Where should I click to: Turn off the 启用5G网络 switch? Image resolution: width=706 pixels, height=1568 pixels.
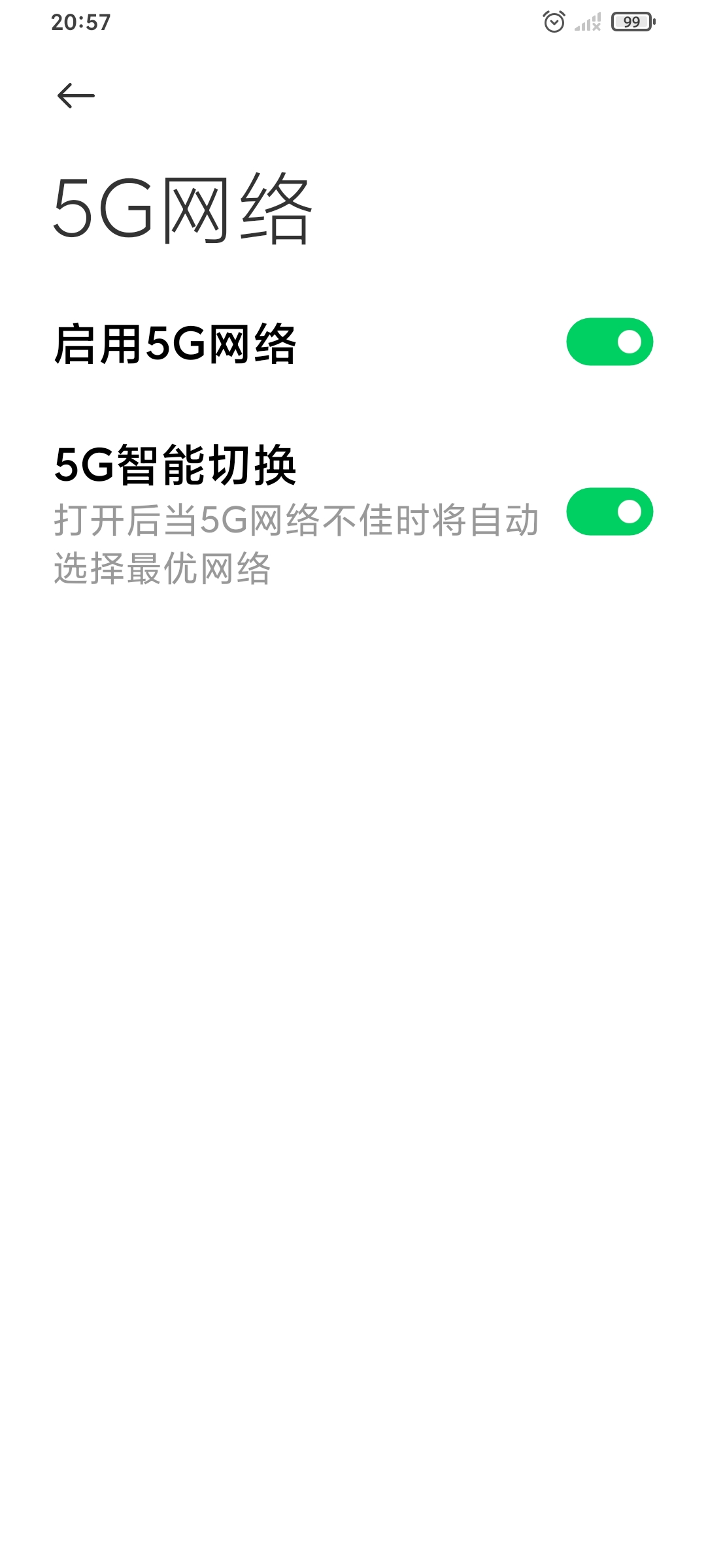tap(609, 342)
